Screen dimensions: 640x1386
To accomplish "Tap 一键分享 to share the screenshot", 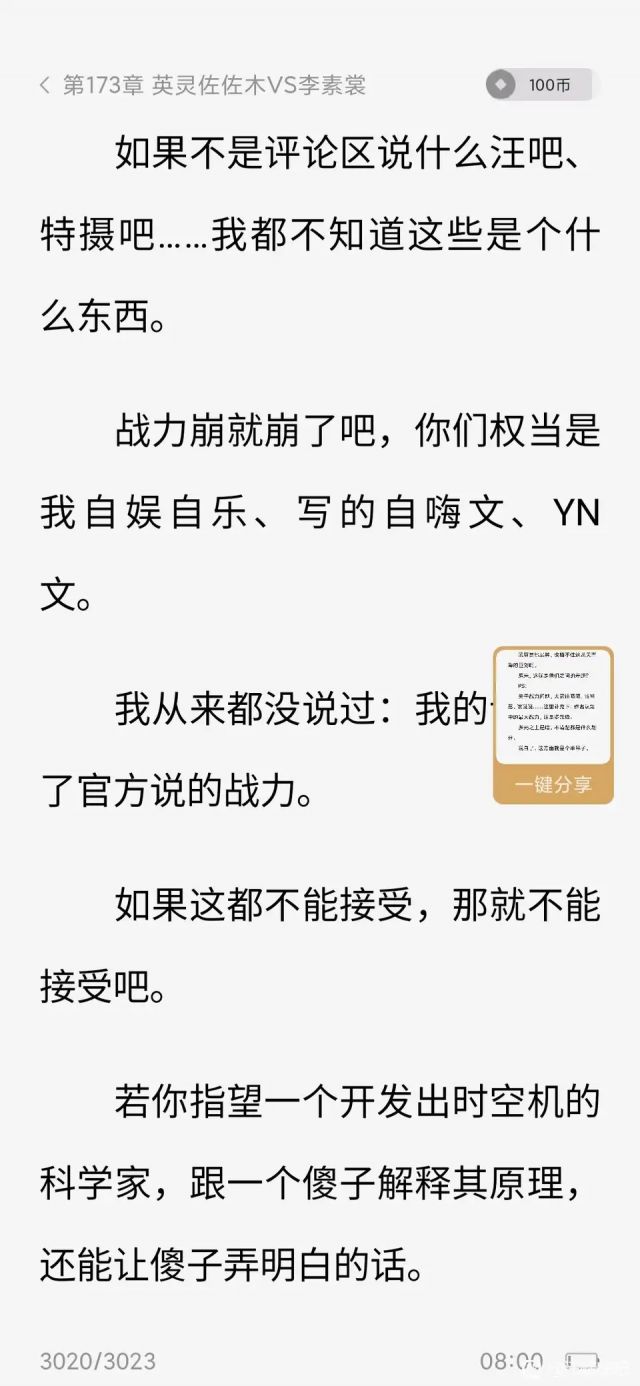I will [552, 785].
